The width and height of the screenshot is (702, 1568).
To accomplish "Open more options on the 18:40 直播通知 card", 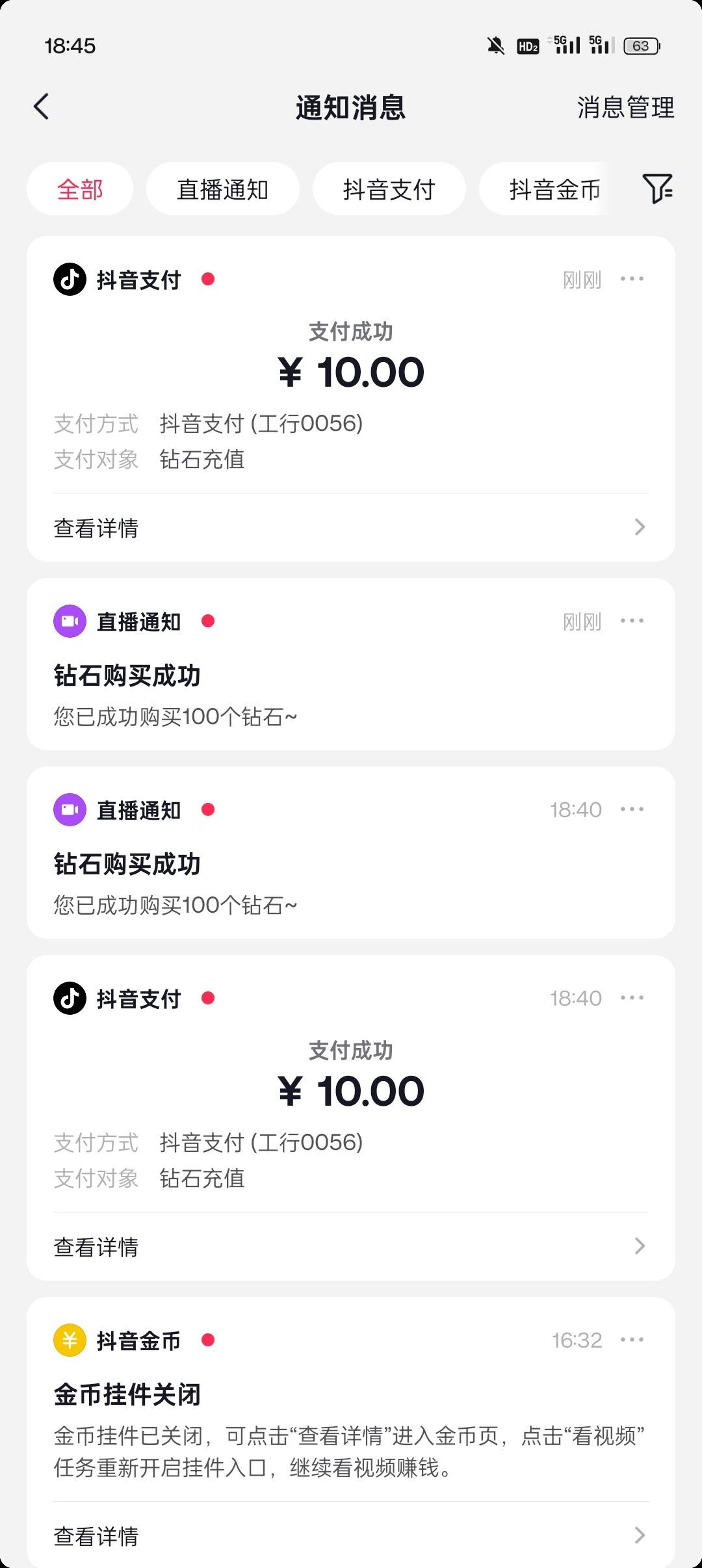I will [x=632, y=810].
